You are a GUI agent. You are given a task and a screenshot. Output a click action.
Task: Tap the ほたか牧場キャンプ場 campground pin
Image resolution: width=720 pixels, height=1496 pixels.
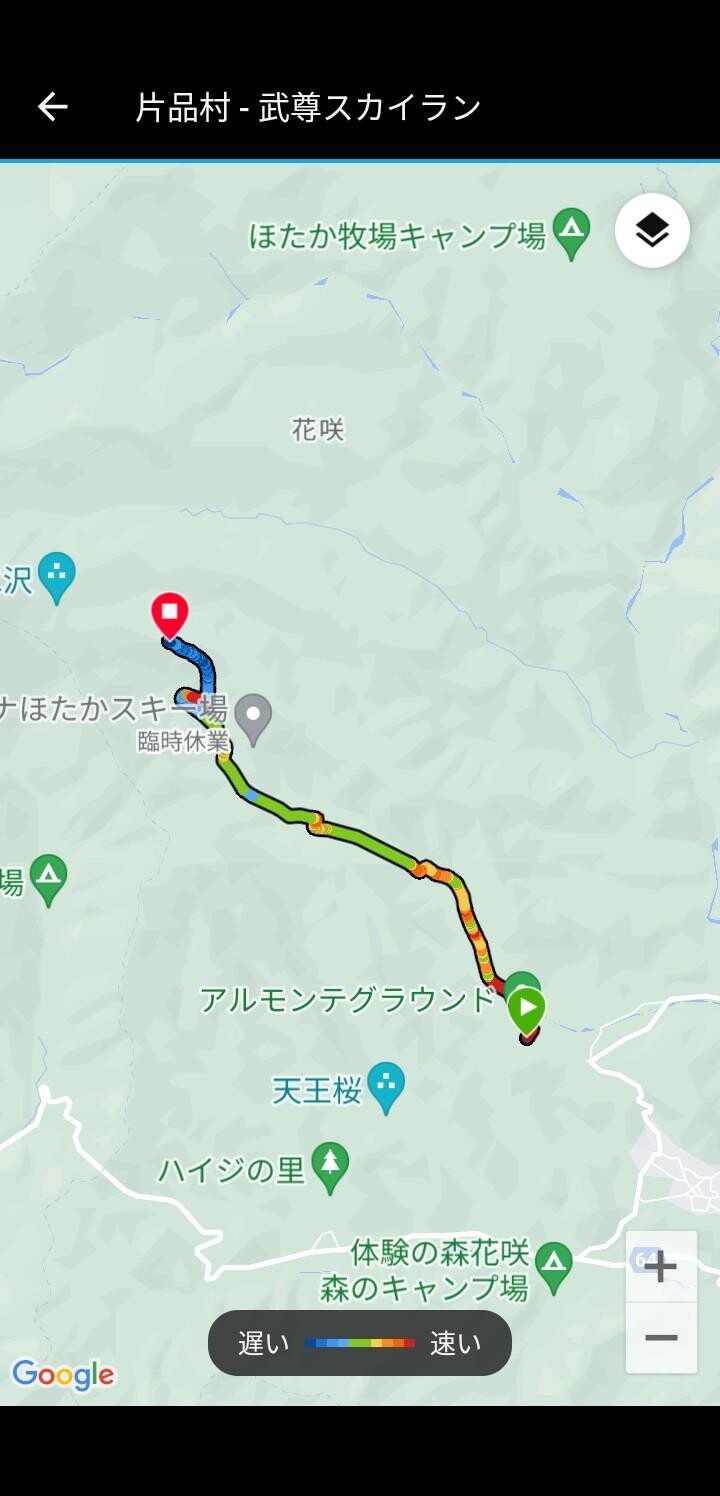click(x=571, y=230)
